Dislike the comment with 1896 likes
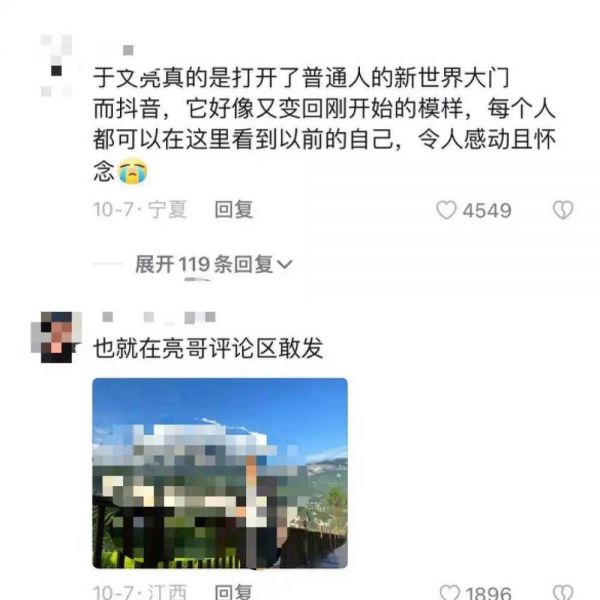Image resolution: width=600 pixels, height=600 pixels. point(565,593)
